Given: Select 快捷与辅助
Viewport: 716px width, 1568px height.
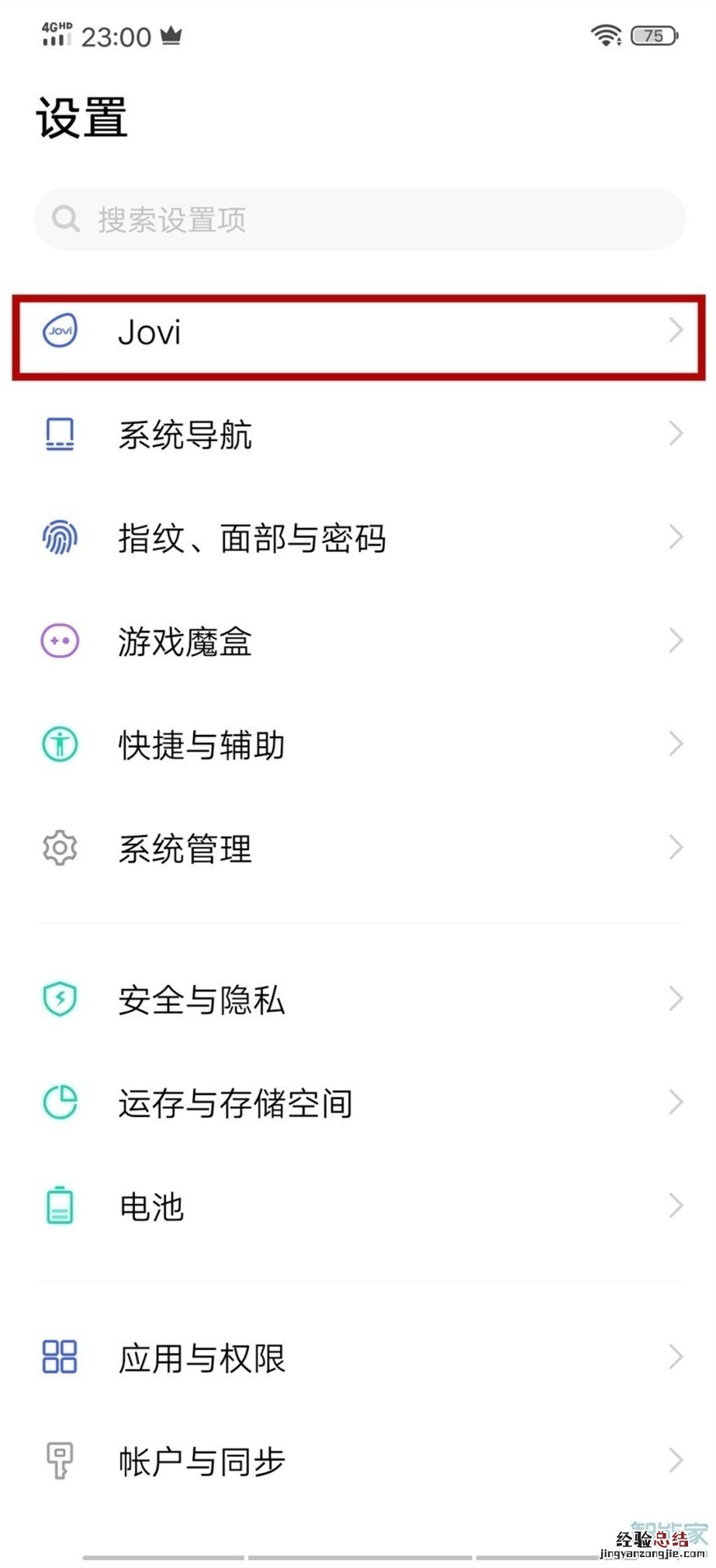Looking at the screenshot, I should pyautogui.click(x=359, y=745).
